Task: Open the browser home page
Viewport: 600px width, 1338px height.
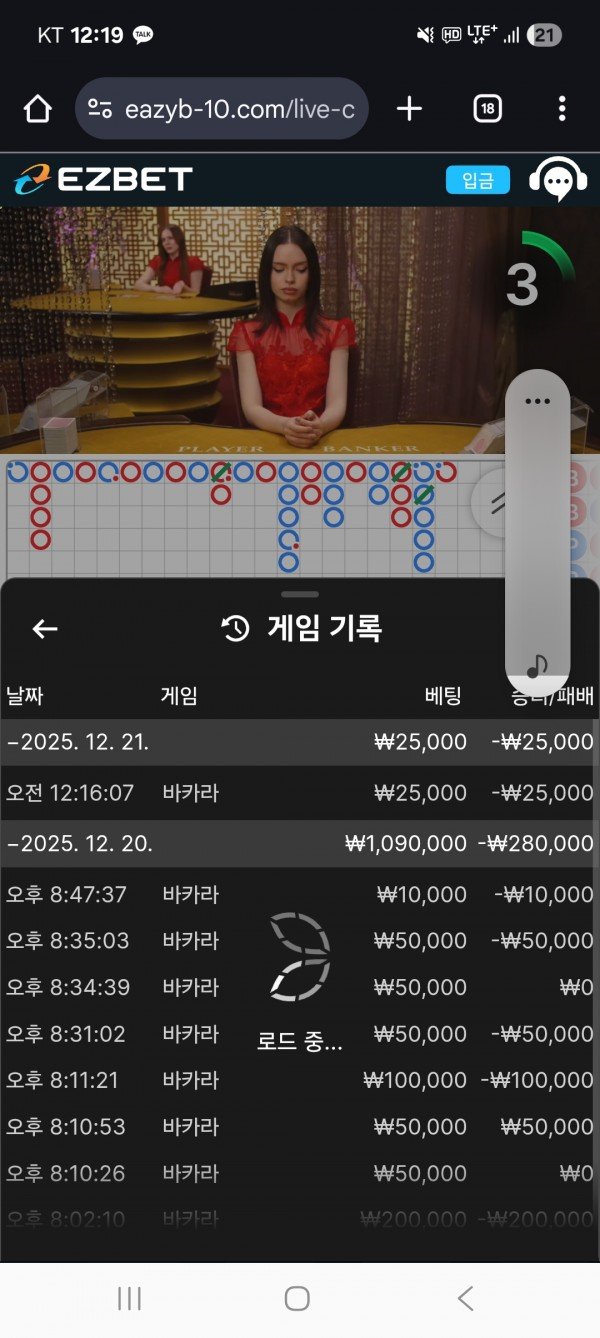Action: pos(38,109)
